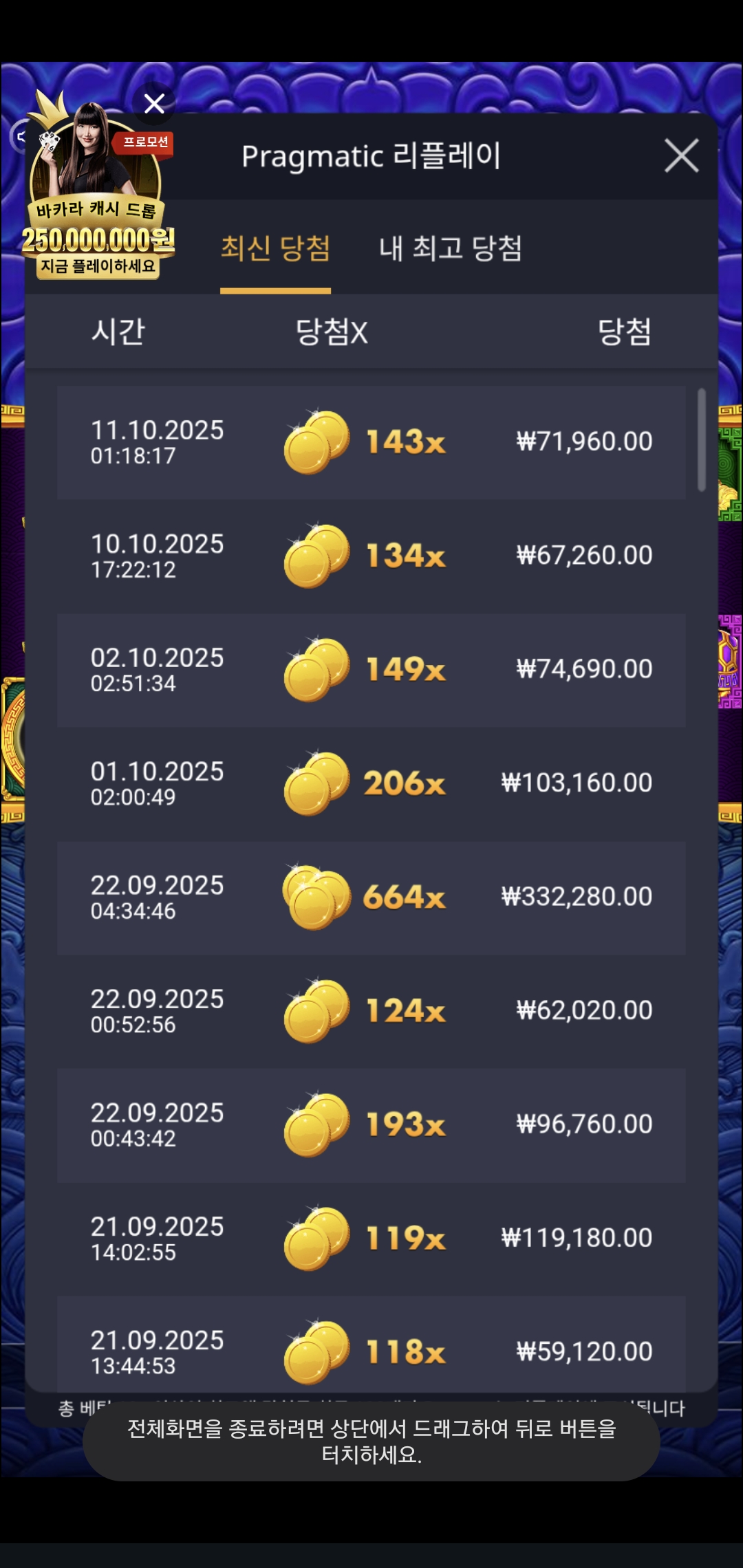Dismiss the 바카라 캐시 드롭 promotion banner
The image size is (743, 1568).
coord(154,104)
